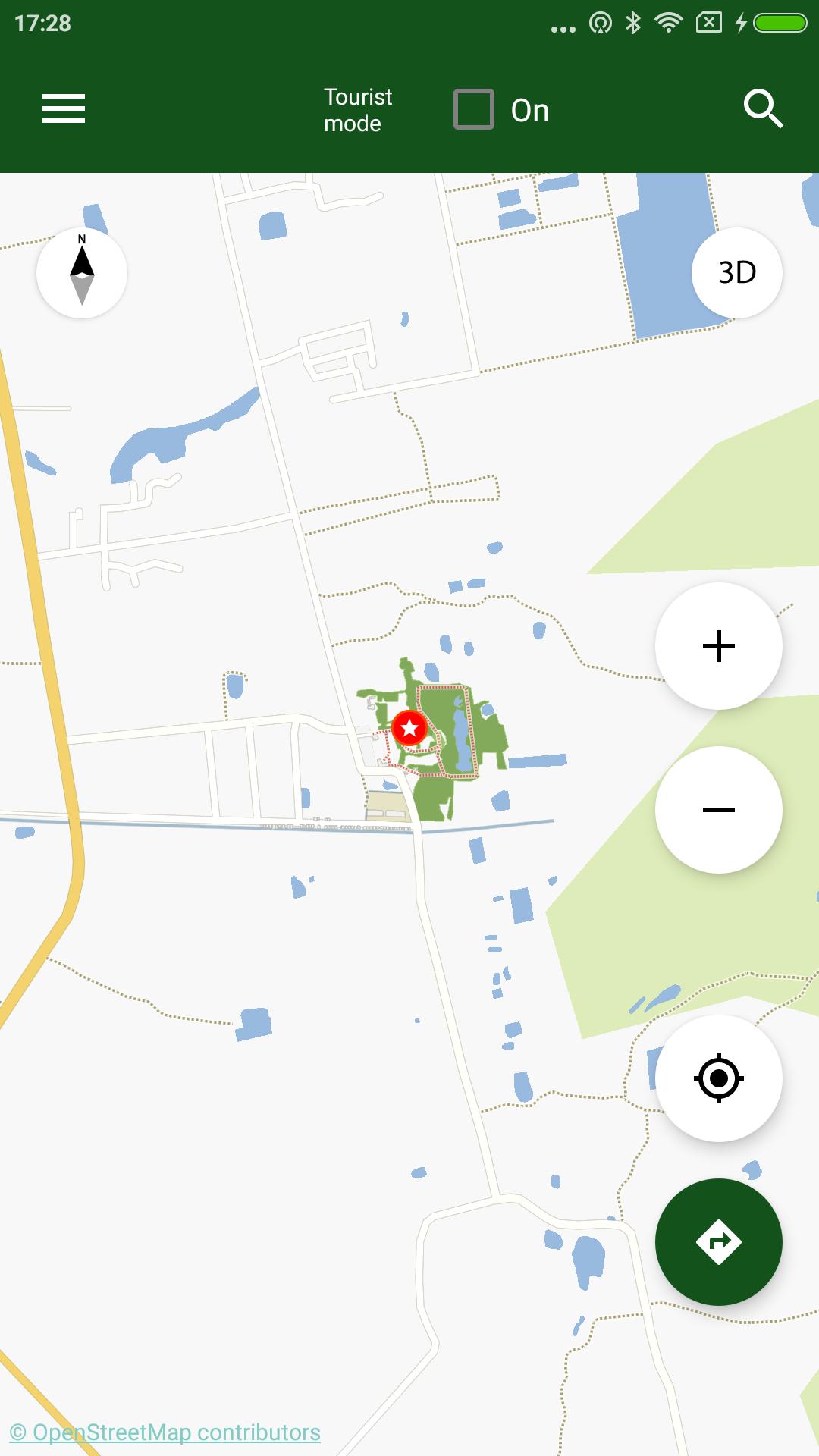The width and height of the screenshot is (819, 1456).
Task: Center the map on my location
Action: click(718, 1078)
